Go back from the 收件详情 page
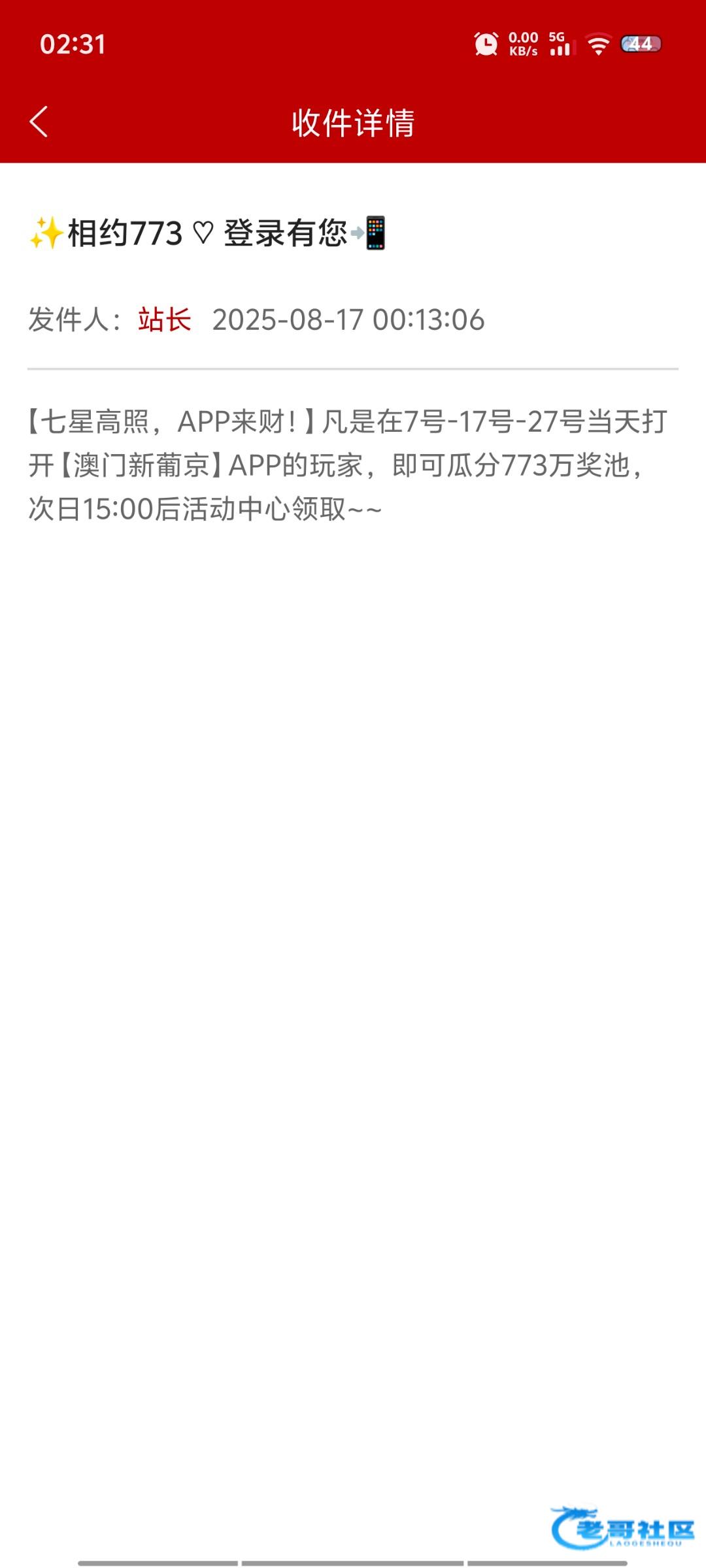The width and height of the screenshot is (706, 1568). click(39, 122)
